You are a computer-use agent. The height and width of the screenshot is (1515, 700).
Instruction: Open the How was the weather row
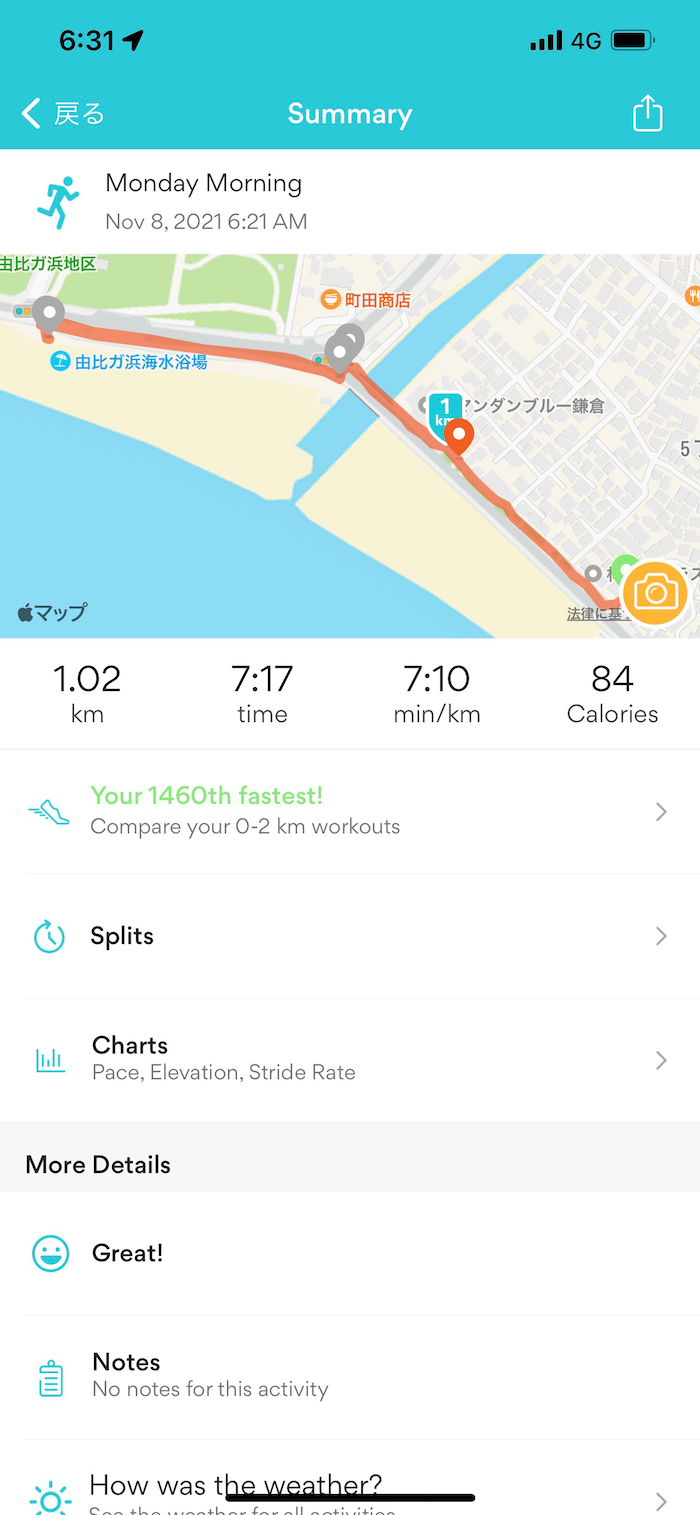click(350, 1490)
